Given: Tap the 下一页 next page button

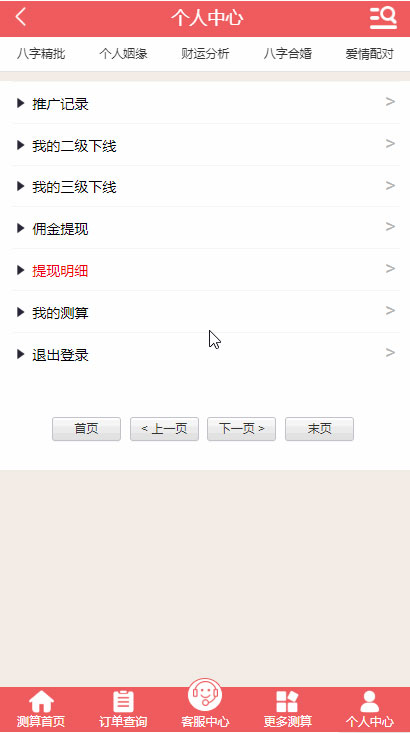Looking at the screenshot, I should (x=242, y=429).
